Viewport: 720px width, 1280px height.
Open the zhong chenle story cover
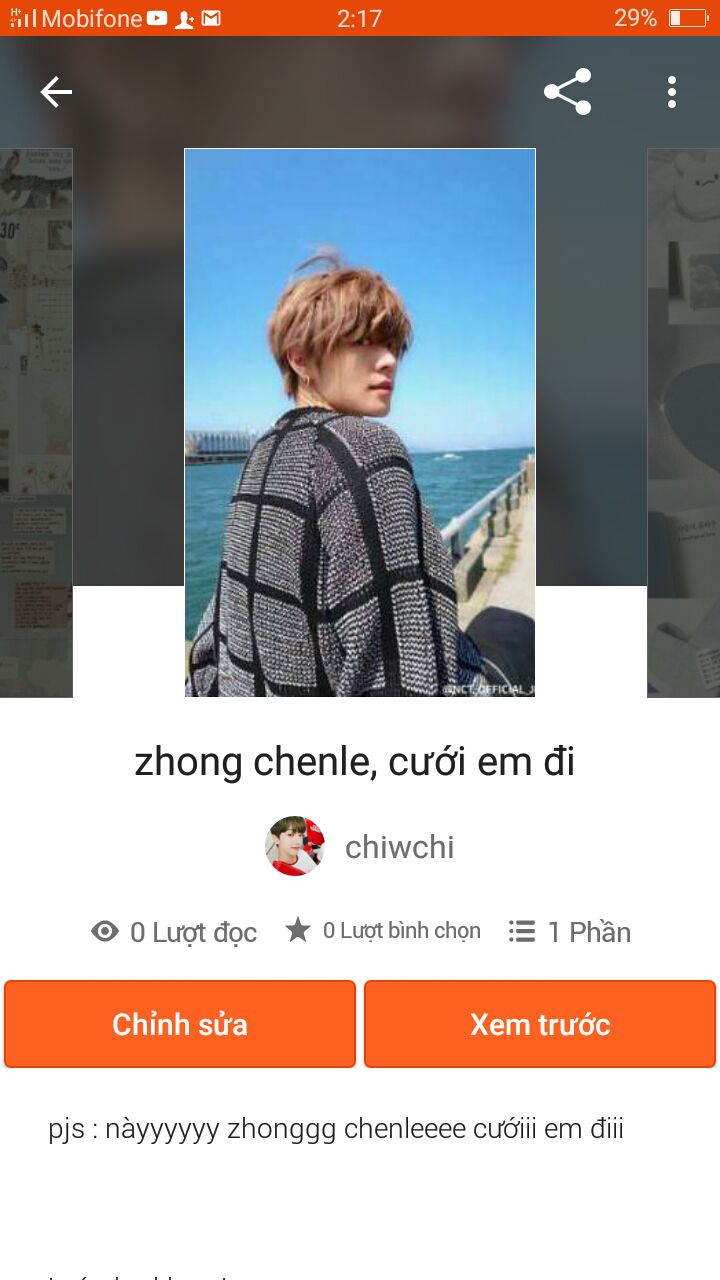click(x=360, y=422)
